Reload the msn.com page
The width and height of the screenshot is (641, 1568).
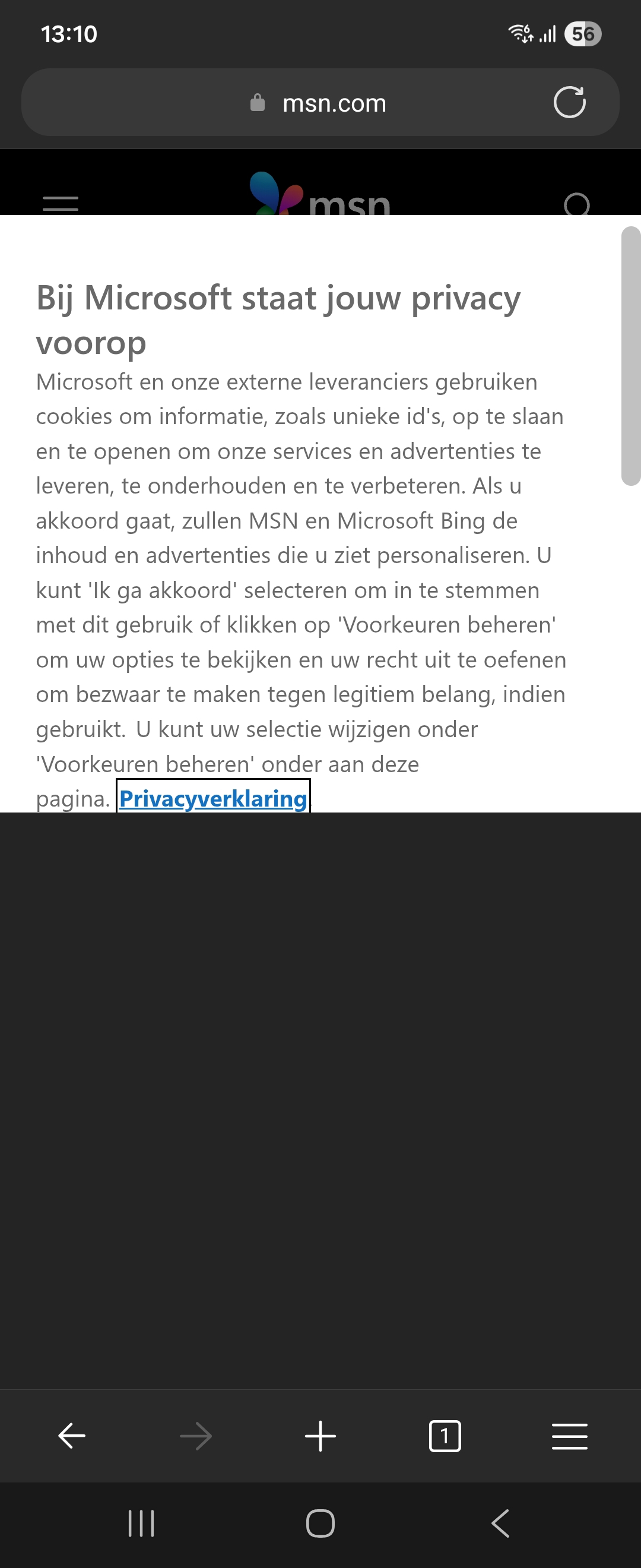[569, 102]
